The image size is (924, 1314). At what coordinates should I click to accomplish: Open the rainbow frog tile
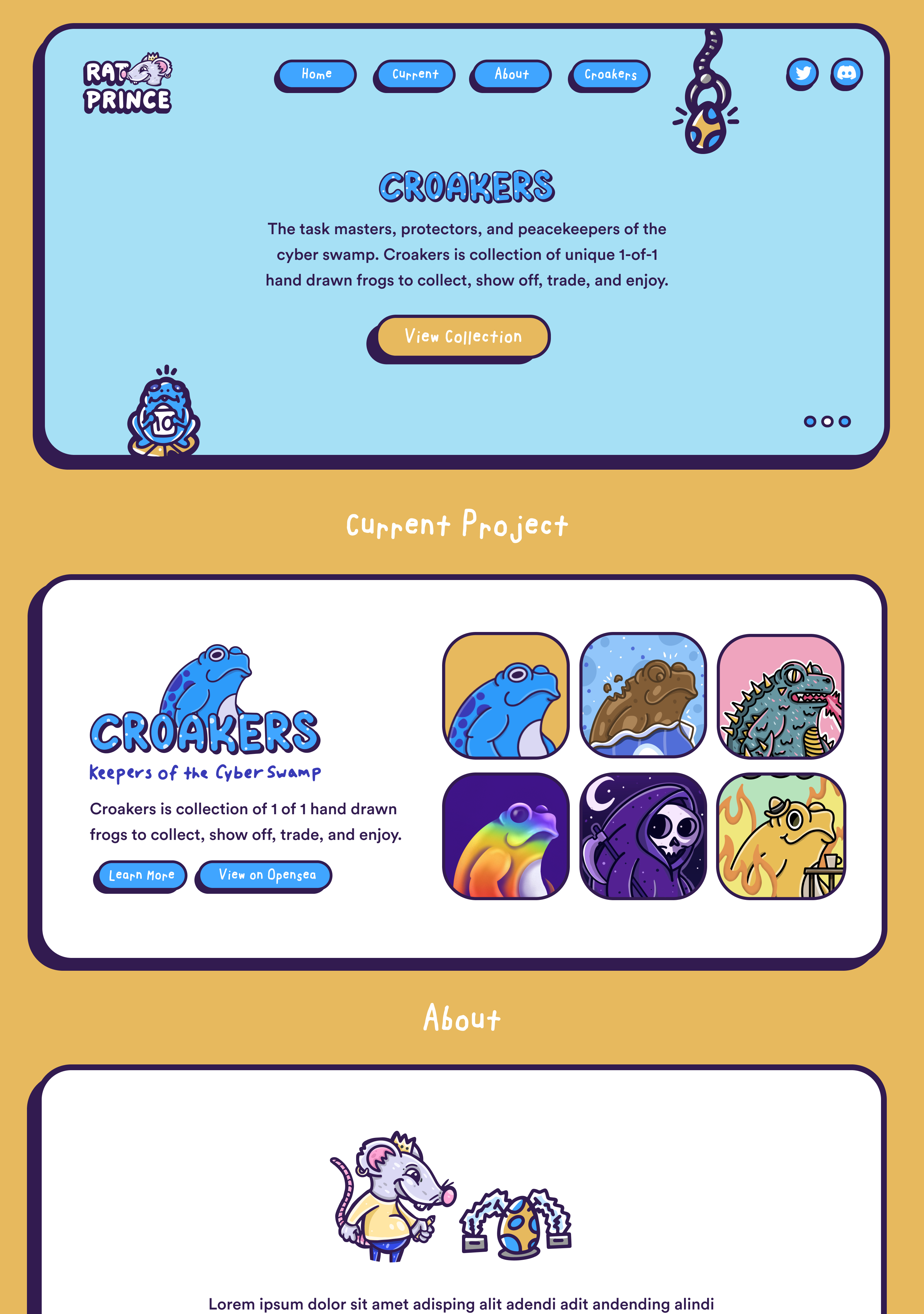tap(506, 836)
